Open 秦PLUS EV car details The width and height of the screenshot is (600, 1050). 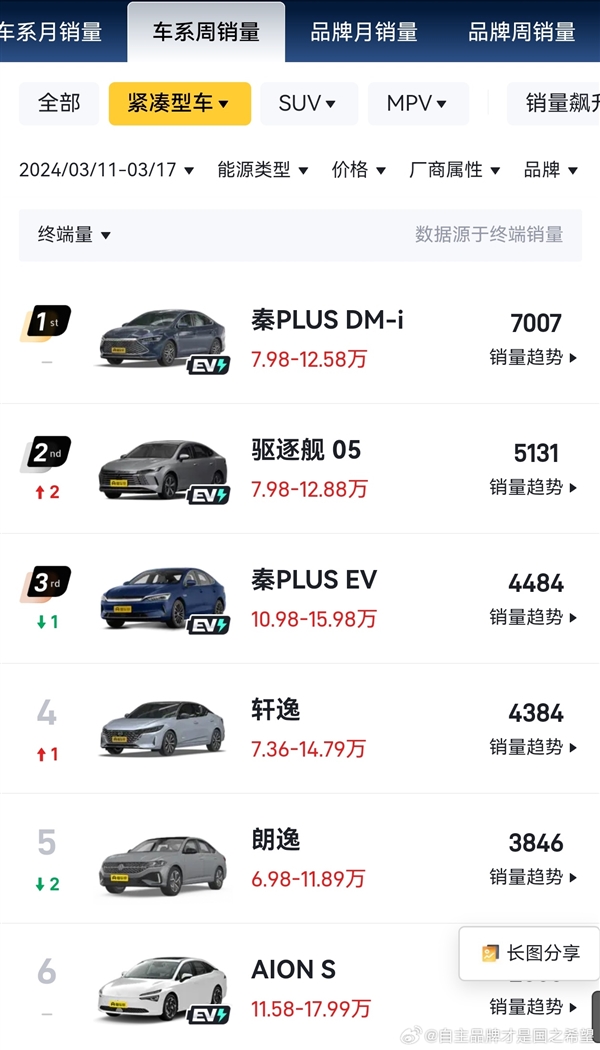pos(314,581)
